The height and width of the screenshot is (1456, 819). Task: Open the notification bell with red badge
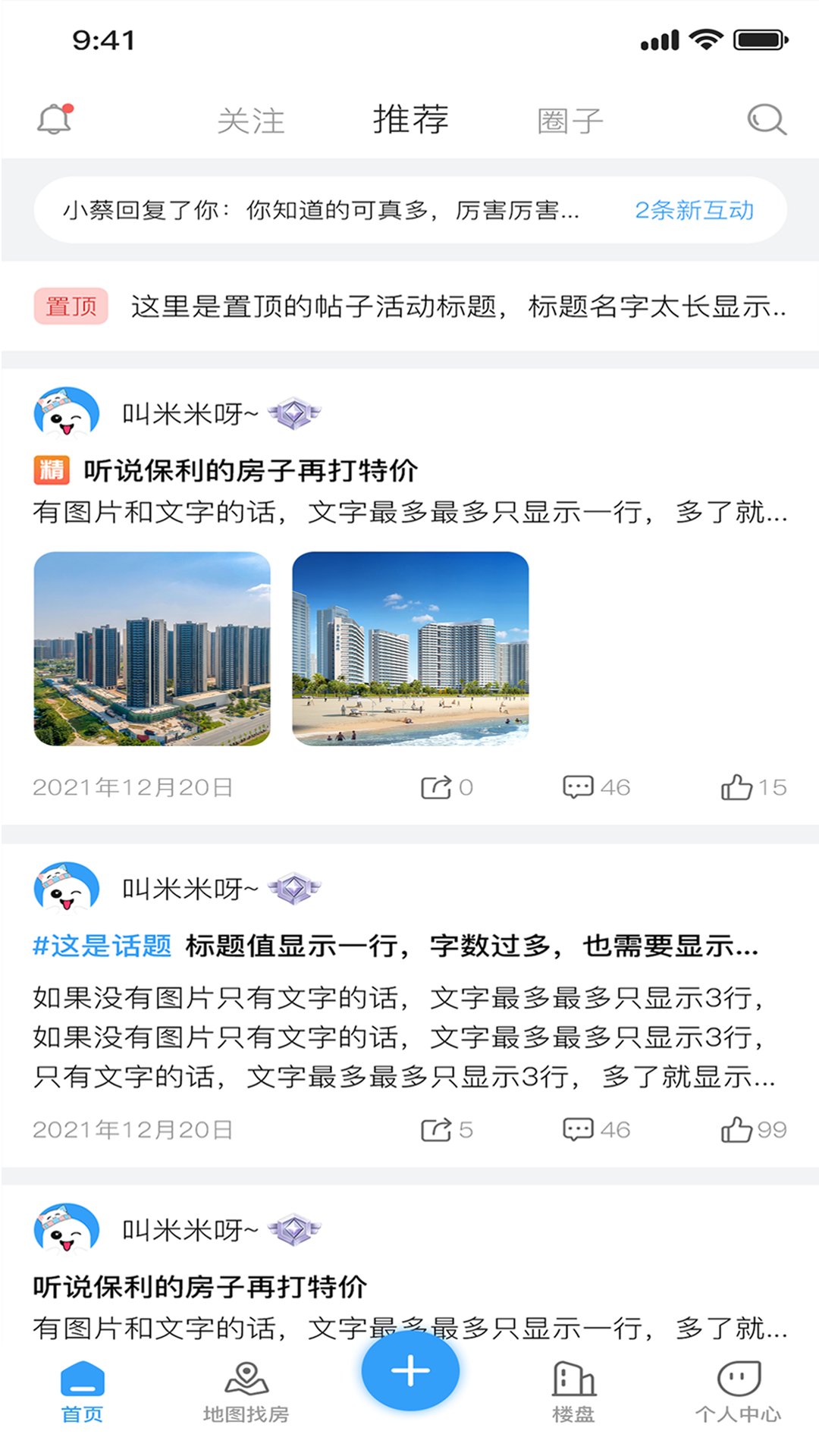pos(53,120)
